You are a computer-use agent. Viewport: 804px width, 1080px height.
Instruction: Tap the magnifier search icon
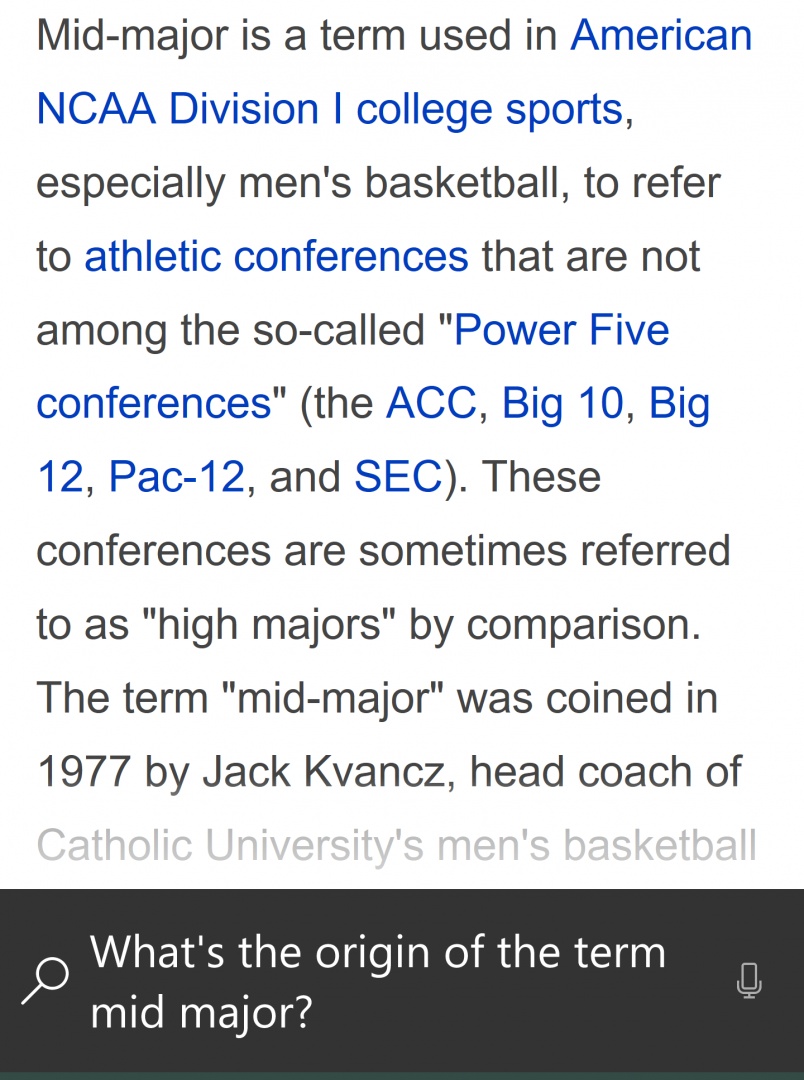coord(46,980)
